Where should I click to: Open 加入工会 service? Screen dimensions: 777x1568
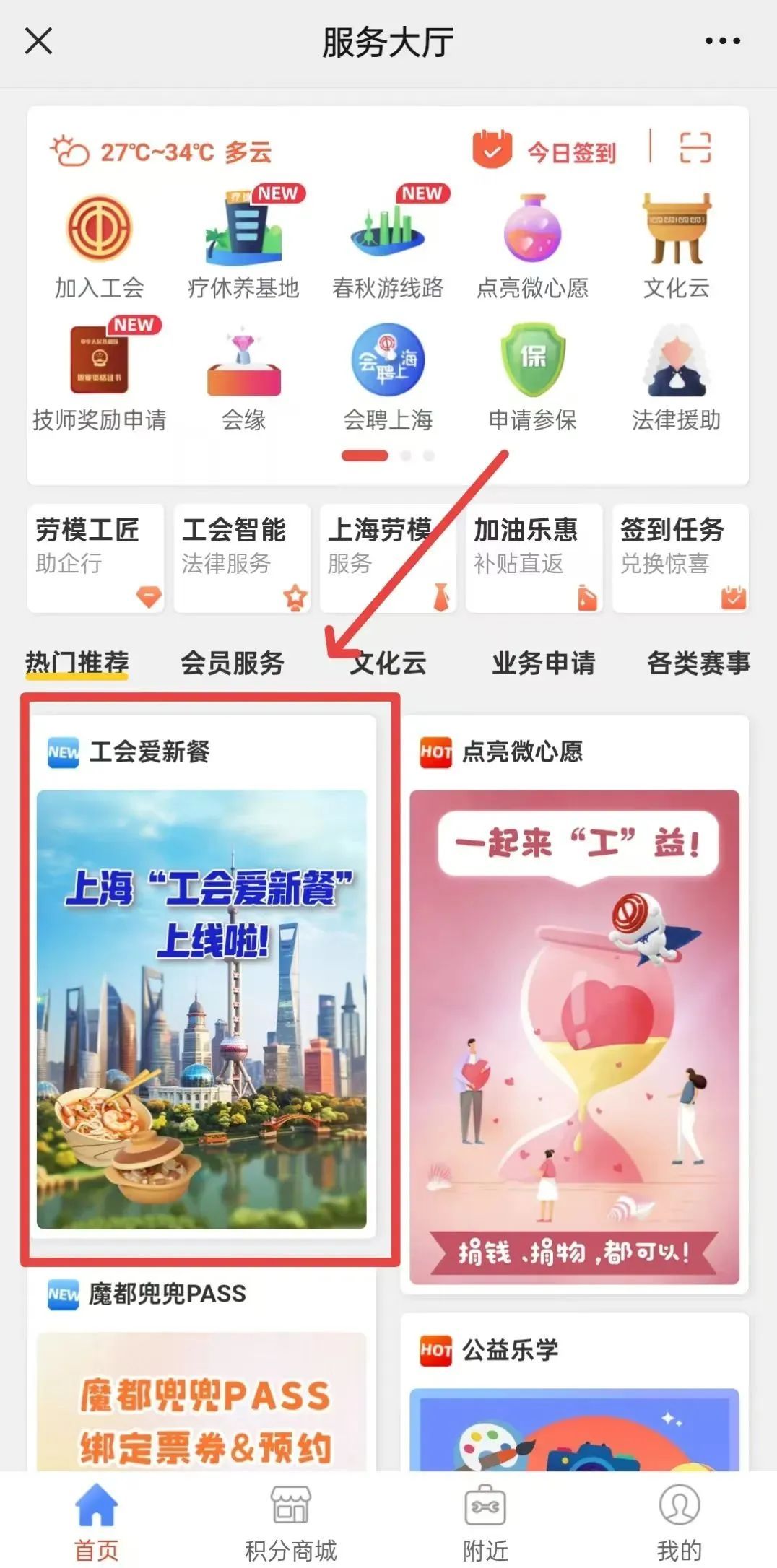(100, 247)
